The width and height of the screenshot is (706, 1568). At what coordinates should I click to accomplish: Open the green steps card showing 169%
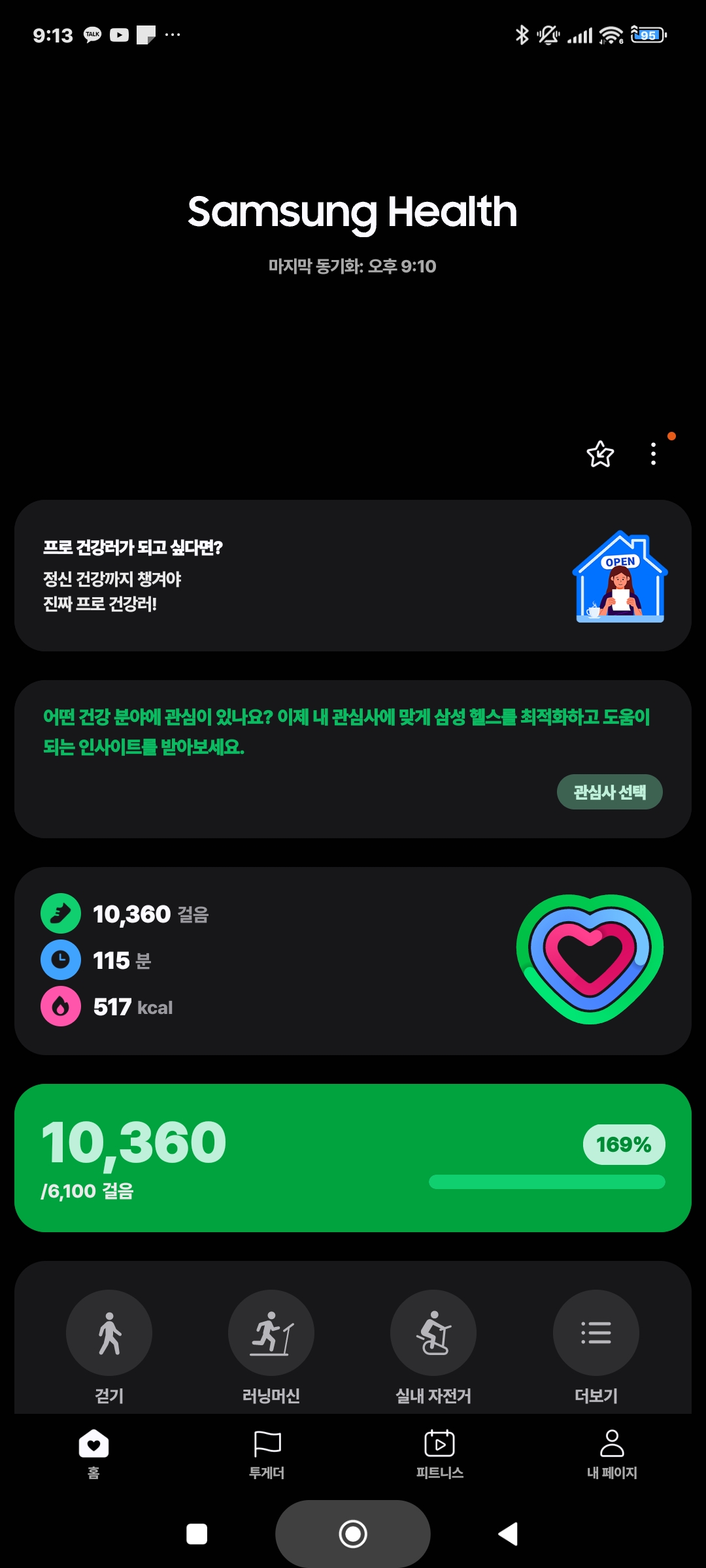click(353, 1158)
